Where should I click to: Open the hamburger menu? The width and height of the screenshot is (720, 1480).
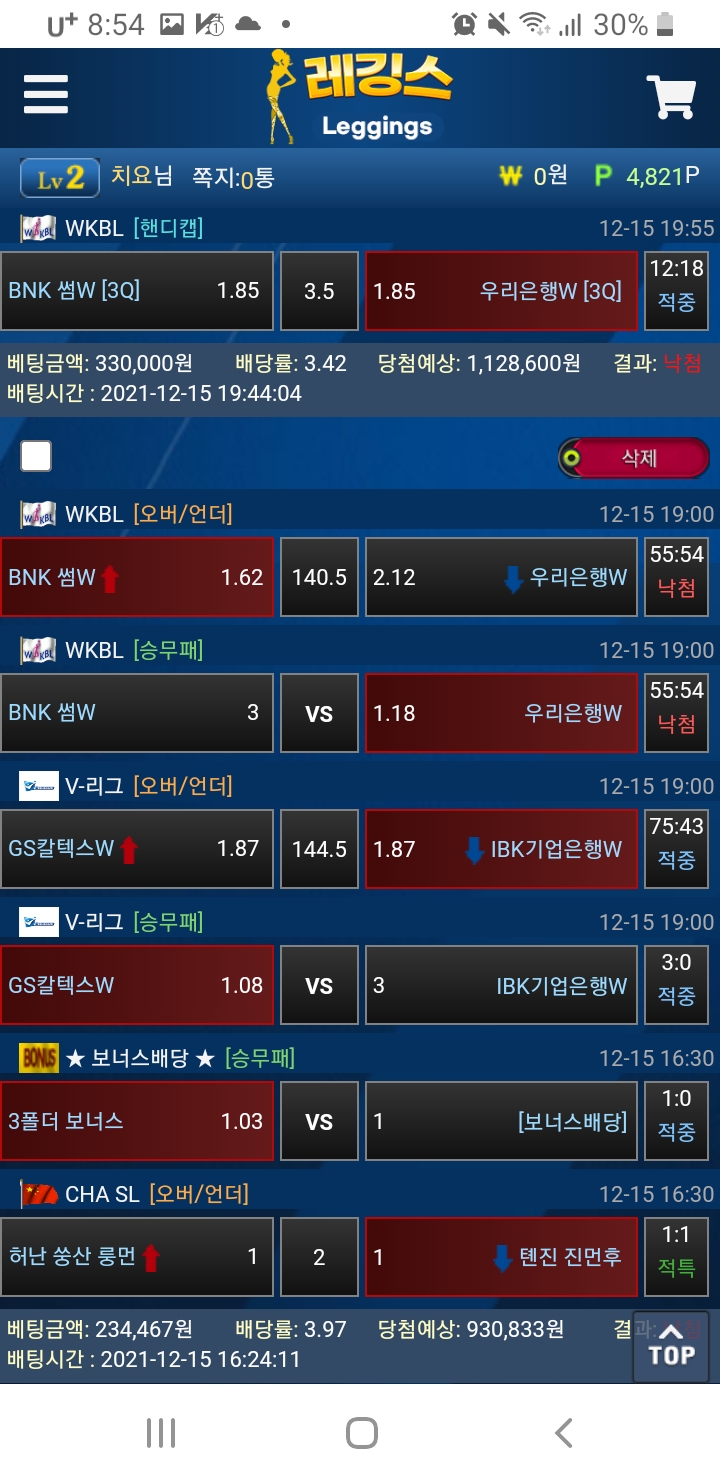46,95
